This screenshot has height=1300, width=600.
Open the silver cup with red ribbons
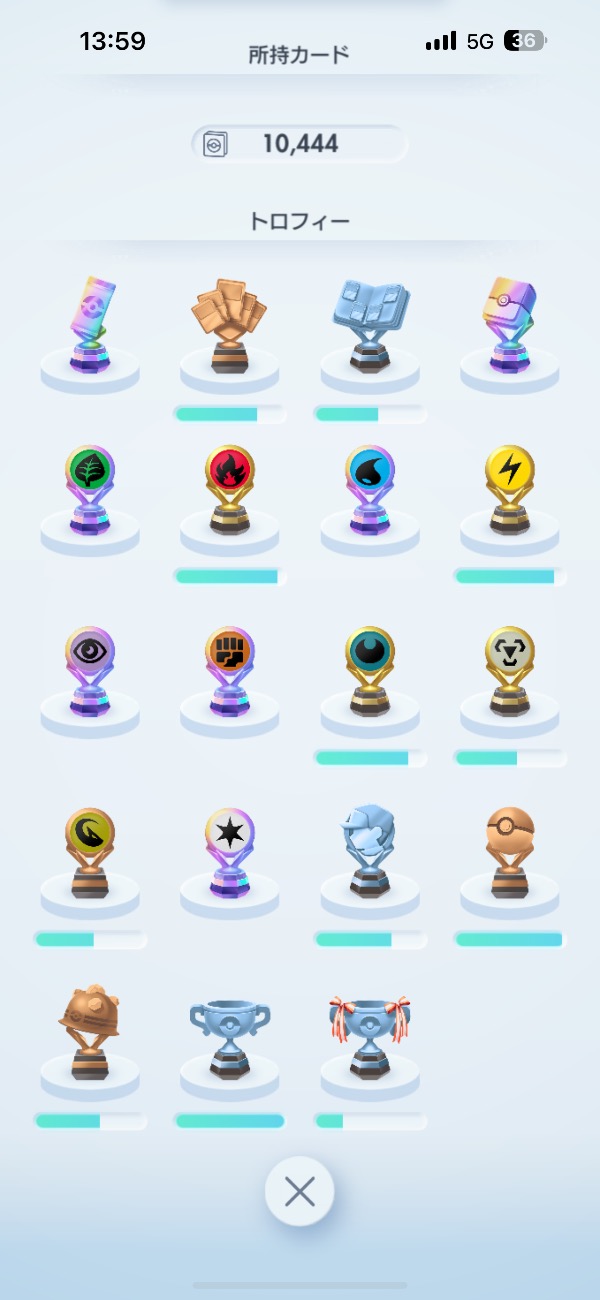point(370,1035)
